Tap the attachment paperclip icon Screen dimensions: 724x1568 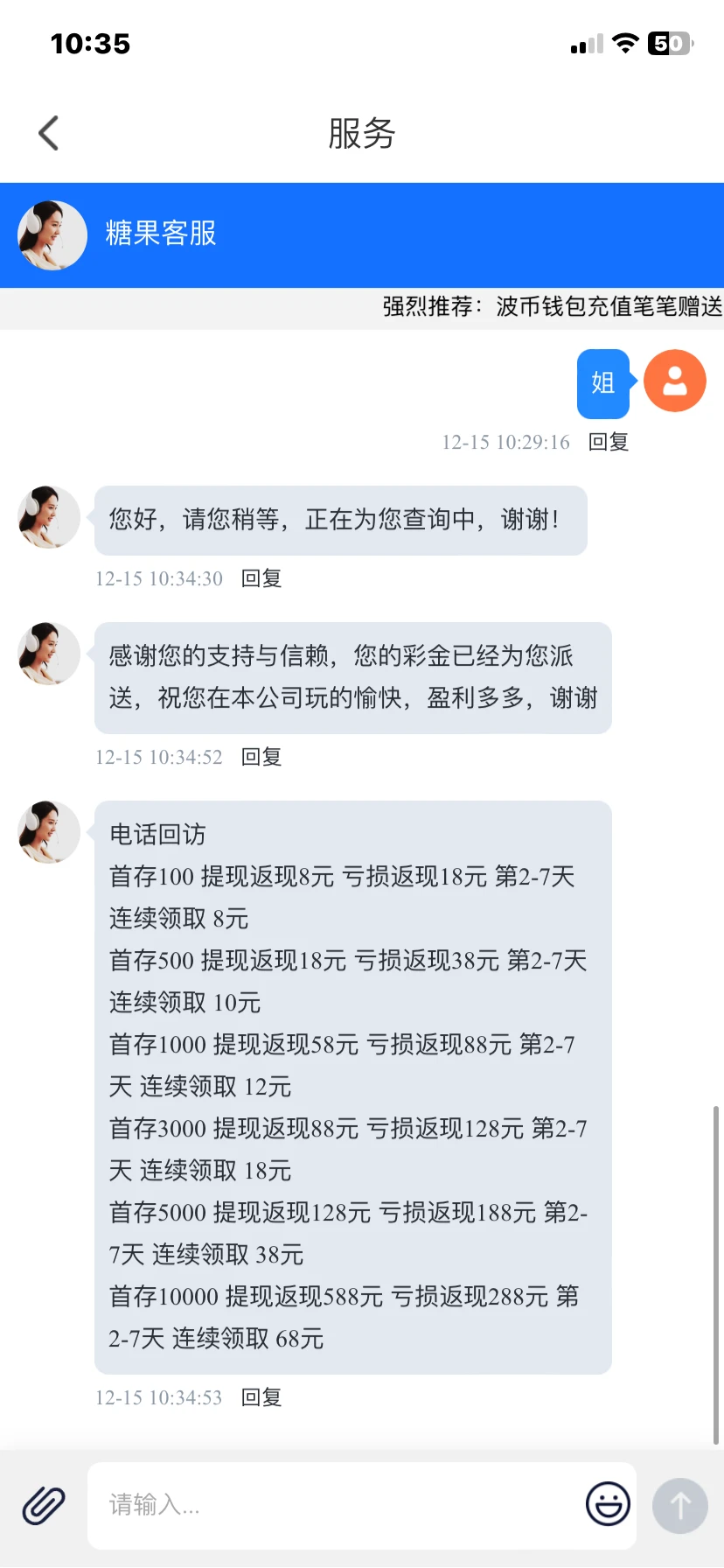44,1506
